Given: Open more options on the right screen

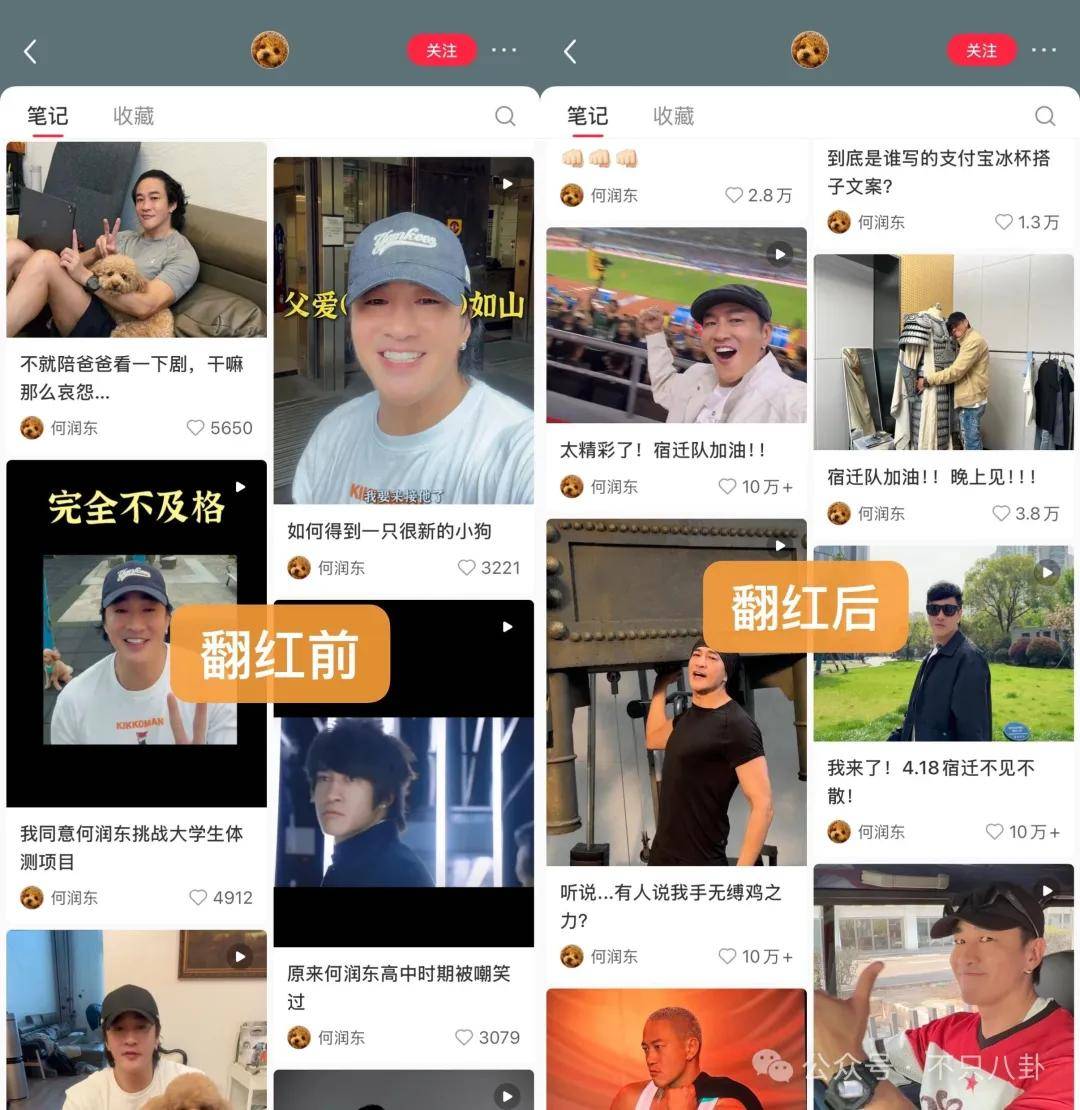Looking at the screenshot, I should 1044,50.
